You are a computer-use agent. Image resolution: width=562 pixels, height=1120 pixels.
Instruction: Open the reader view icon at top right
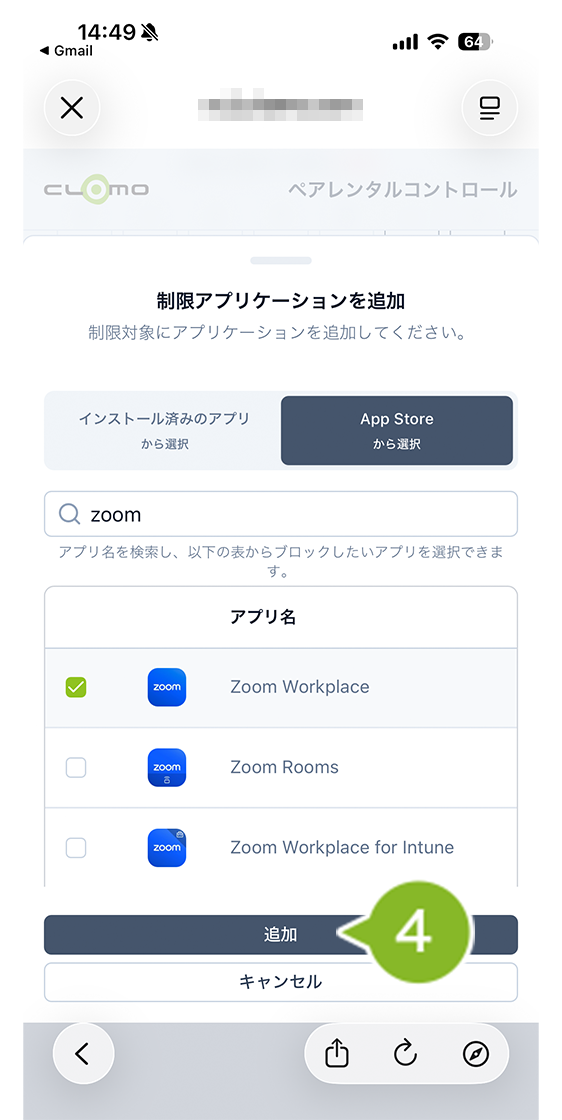(490, 108)
